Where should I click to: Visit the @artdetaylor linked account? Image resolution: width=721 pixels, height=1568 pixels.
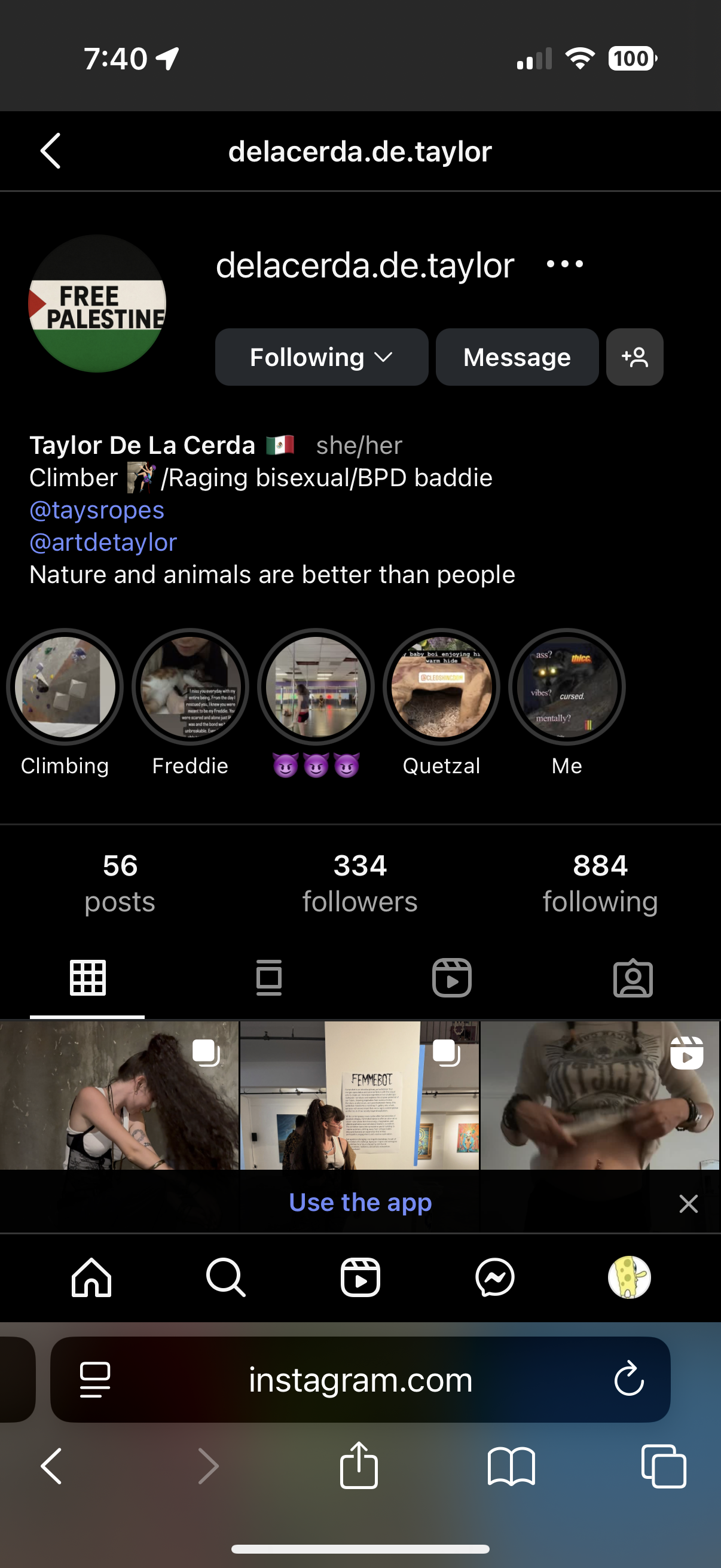tap(103, 542)
